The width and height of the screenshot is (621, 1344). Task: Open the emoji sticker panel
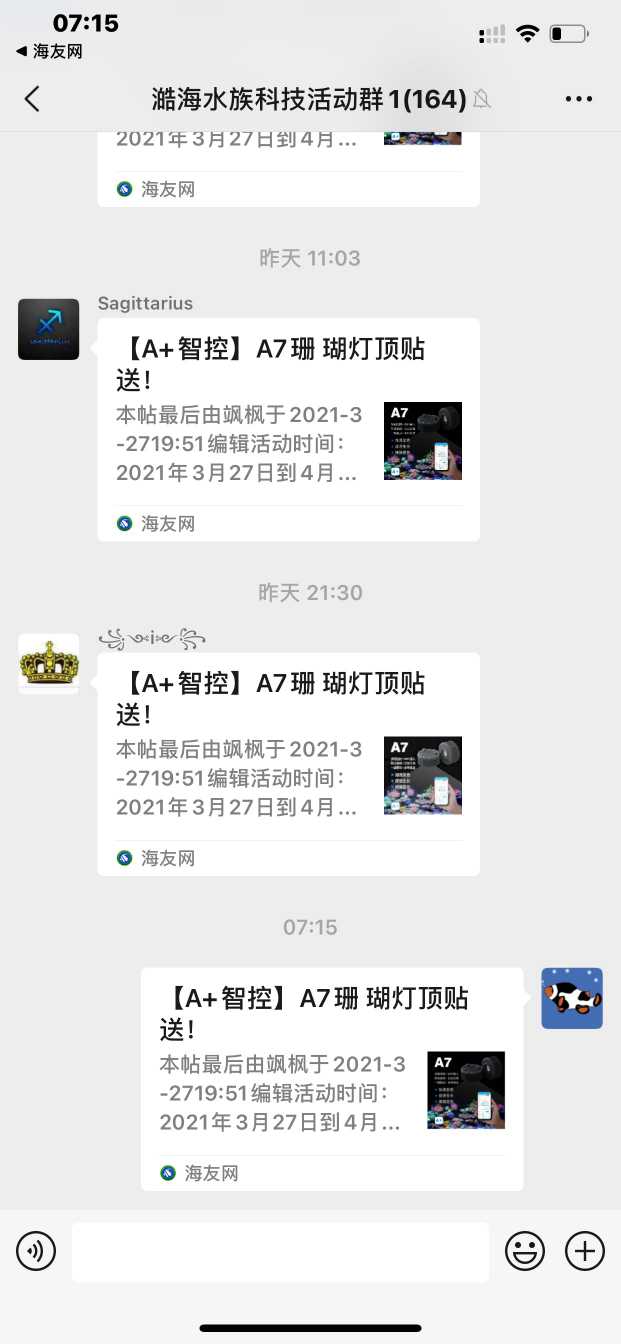coord(525,1251)
